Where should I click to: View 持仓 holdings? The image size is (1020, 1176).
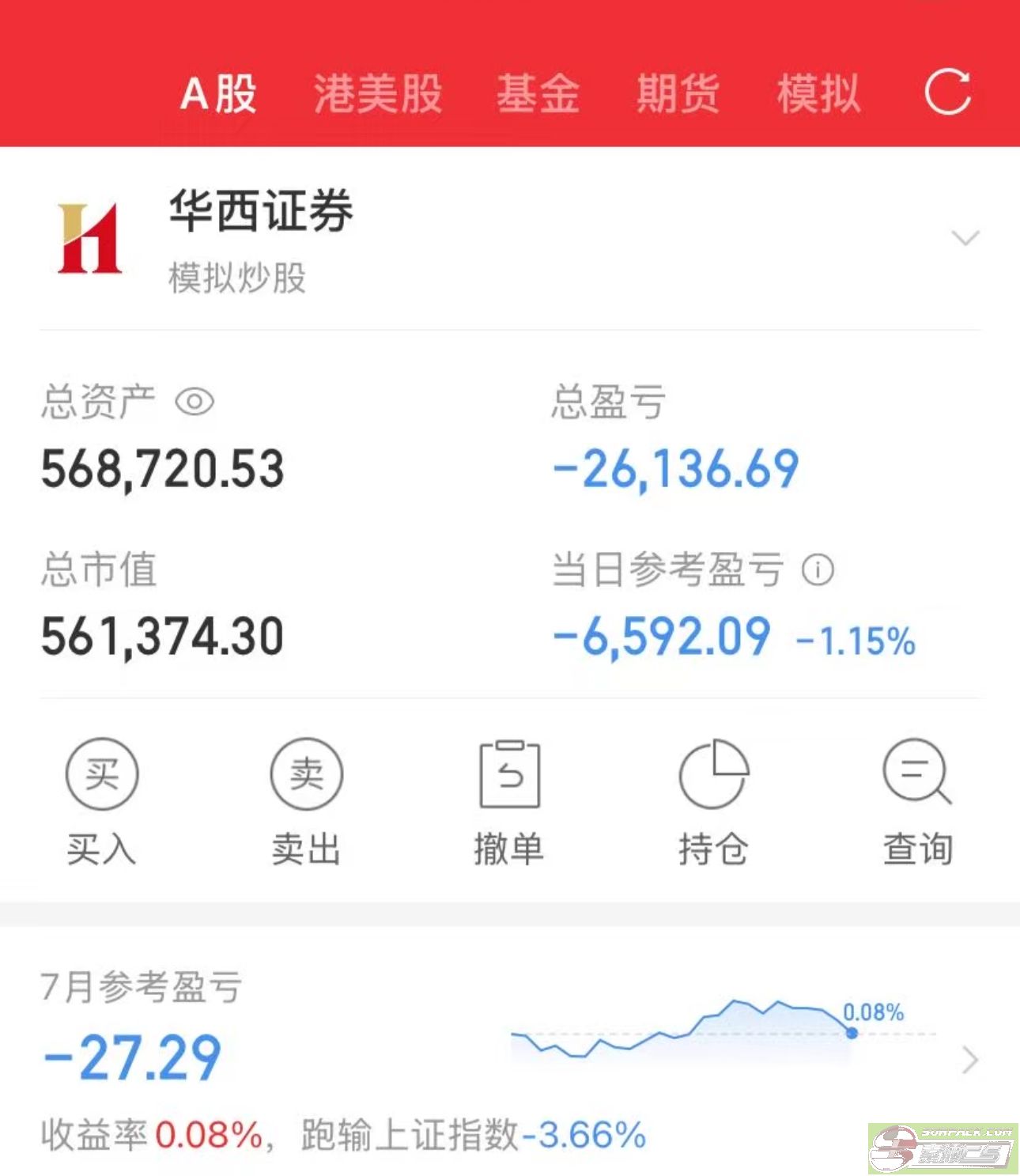(713, 800)
